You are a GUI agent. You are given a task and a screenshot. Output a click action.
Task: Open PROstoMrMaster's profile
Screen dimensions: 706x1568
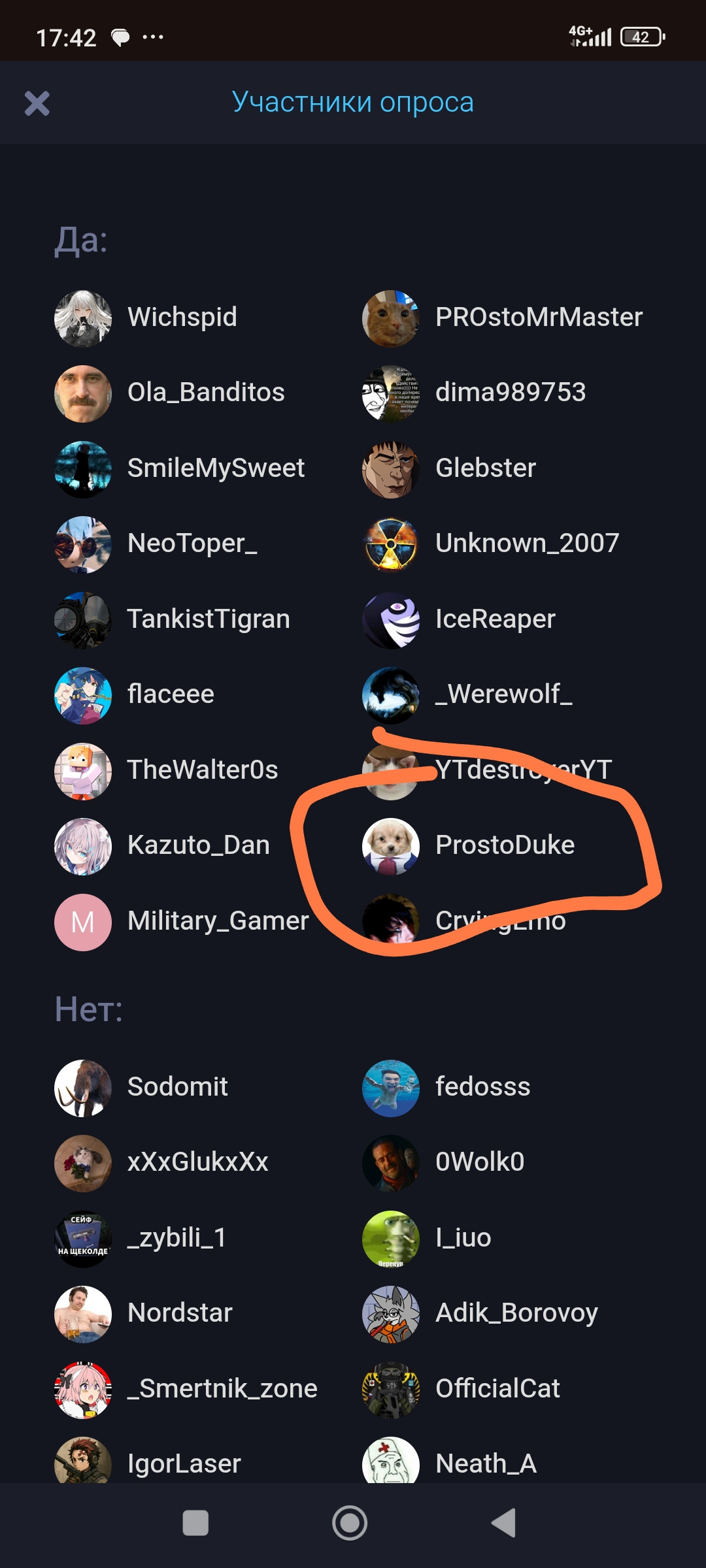(538, 318)
